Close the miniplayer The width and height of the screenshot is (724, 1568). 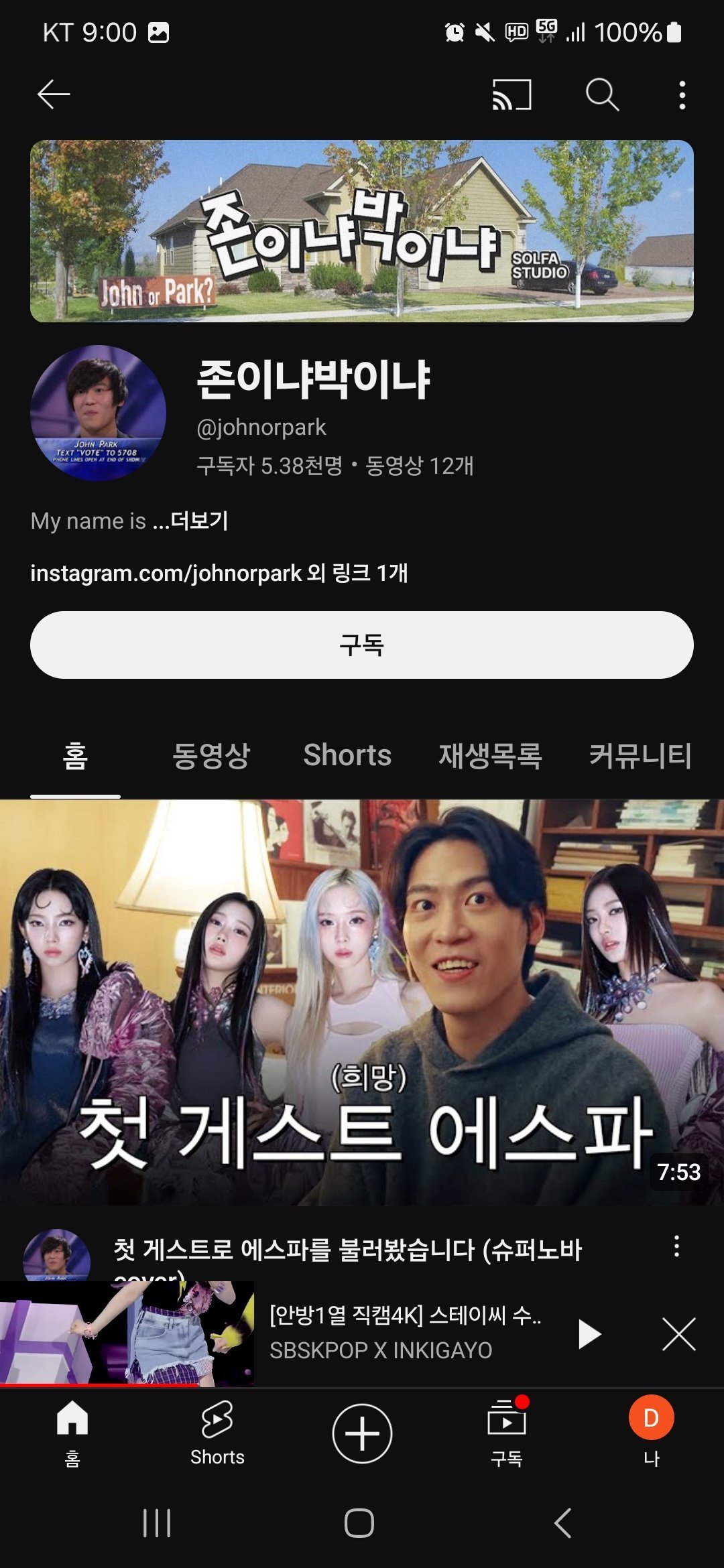point(679,1333)
